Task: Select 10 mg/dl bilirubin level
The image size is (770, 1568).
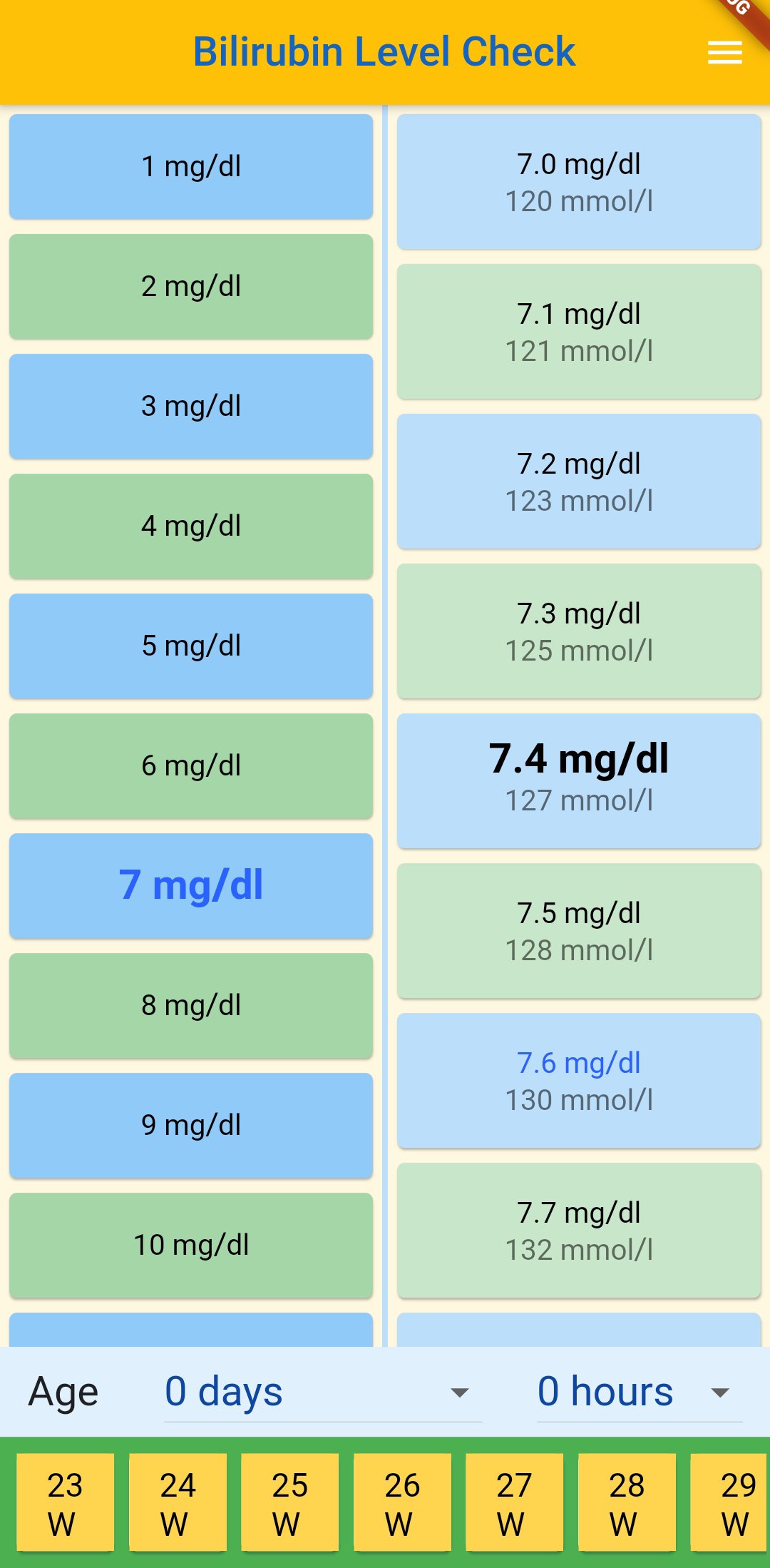Action: [x=191, y=1246]
